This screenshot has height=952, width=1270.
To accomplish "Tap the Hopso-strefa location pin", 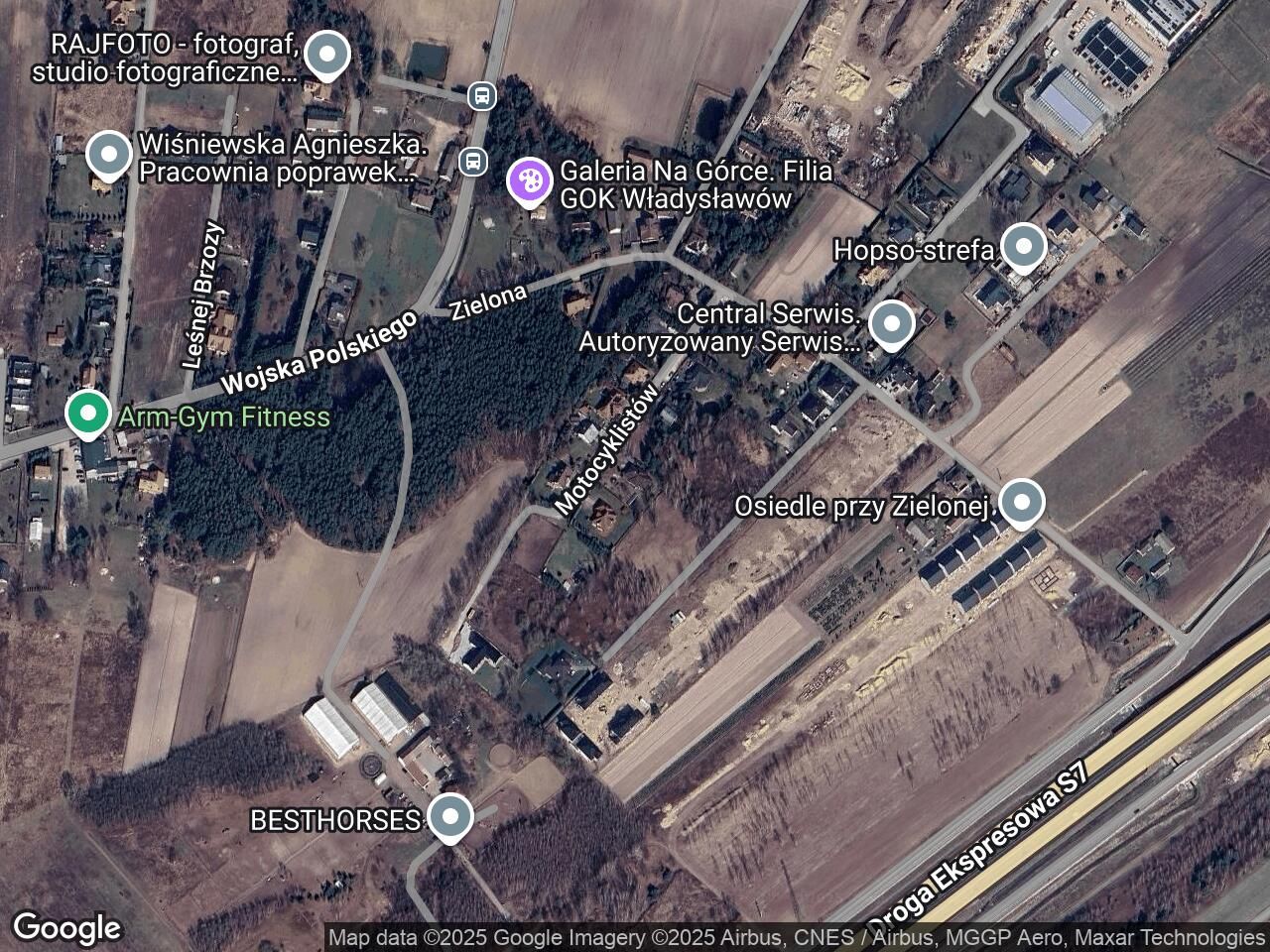I will point(1023,246).
